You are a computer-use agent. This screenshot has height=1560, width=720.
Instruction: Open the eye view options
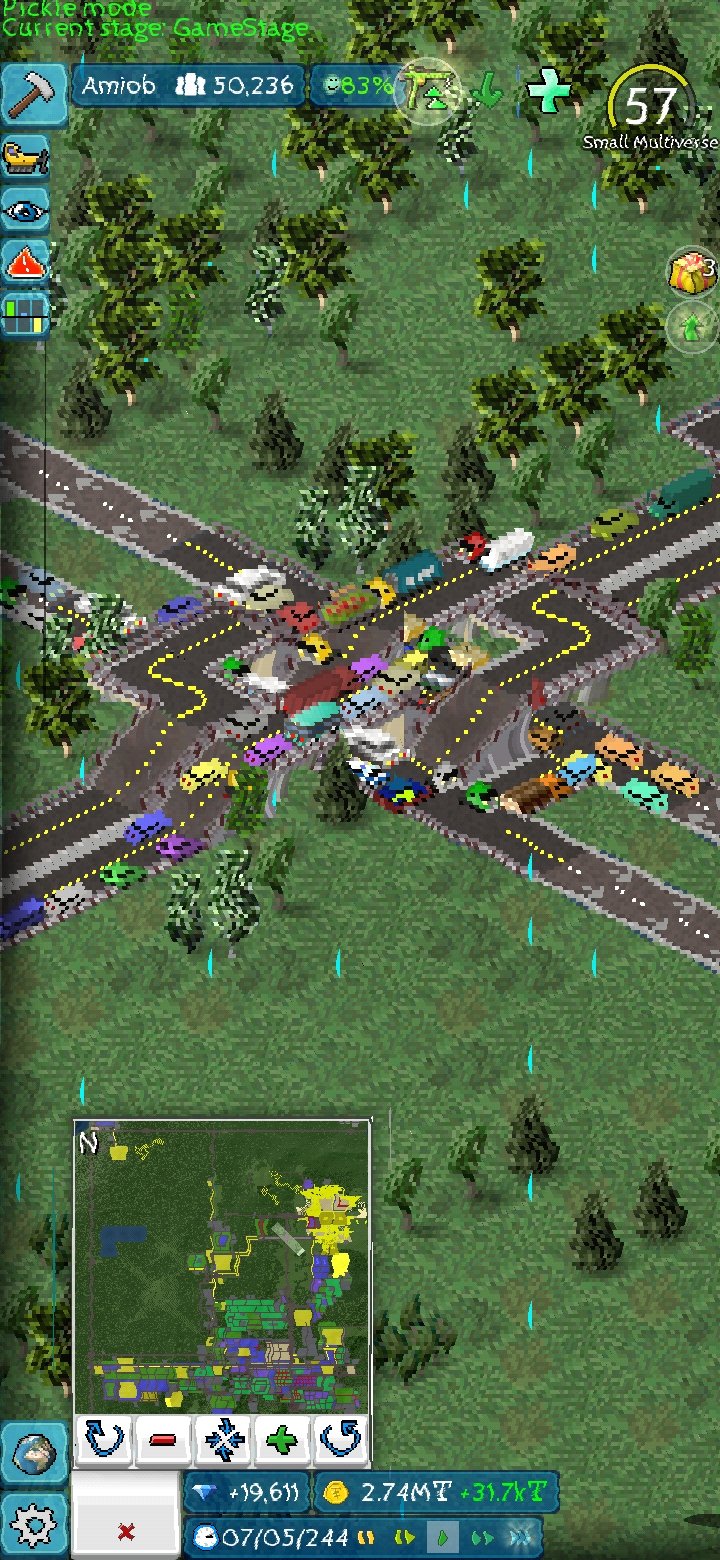pyautogui.click(x=26, y=209)
